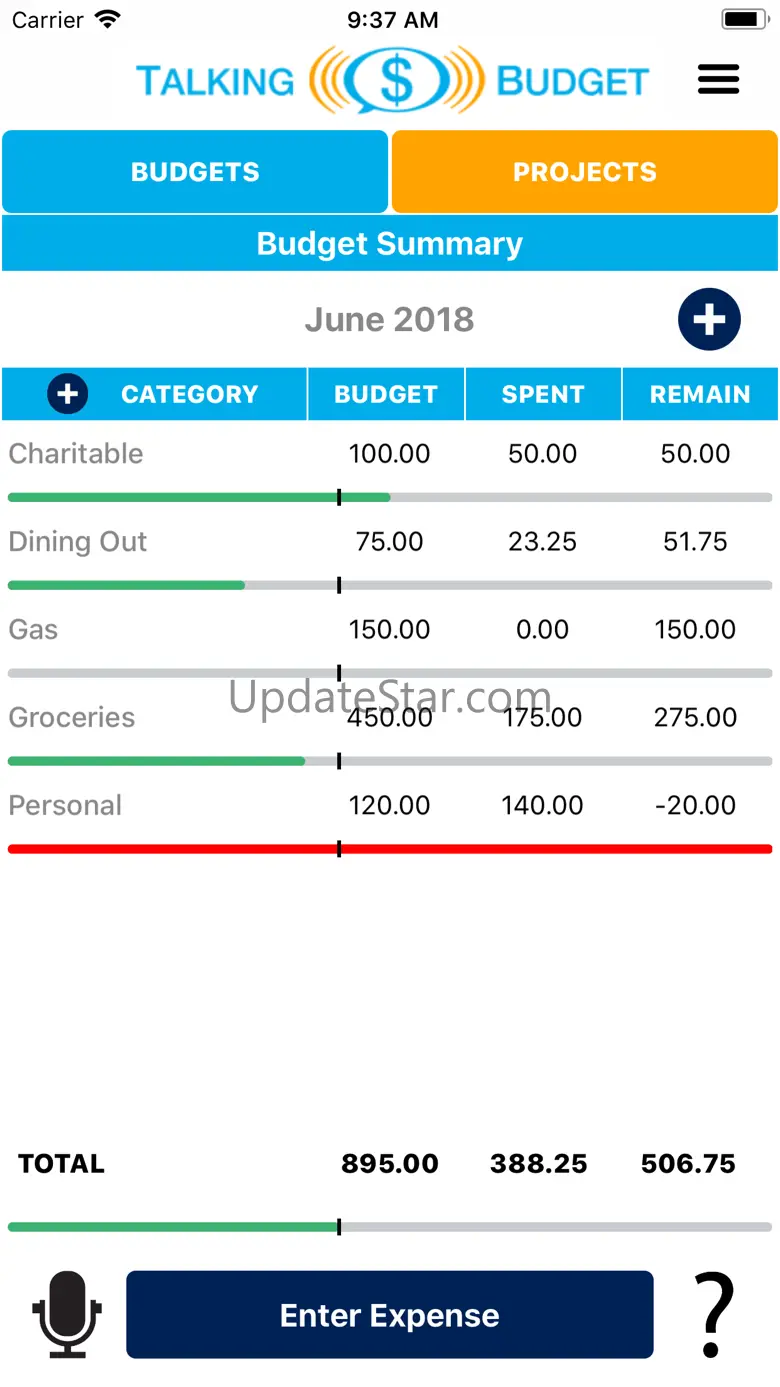
Task: Open help with the question mark
Action: coord(715,1315)
